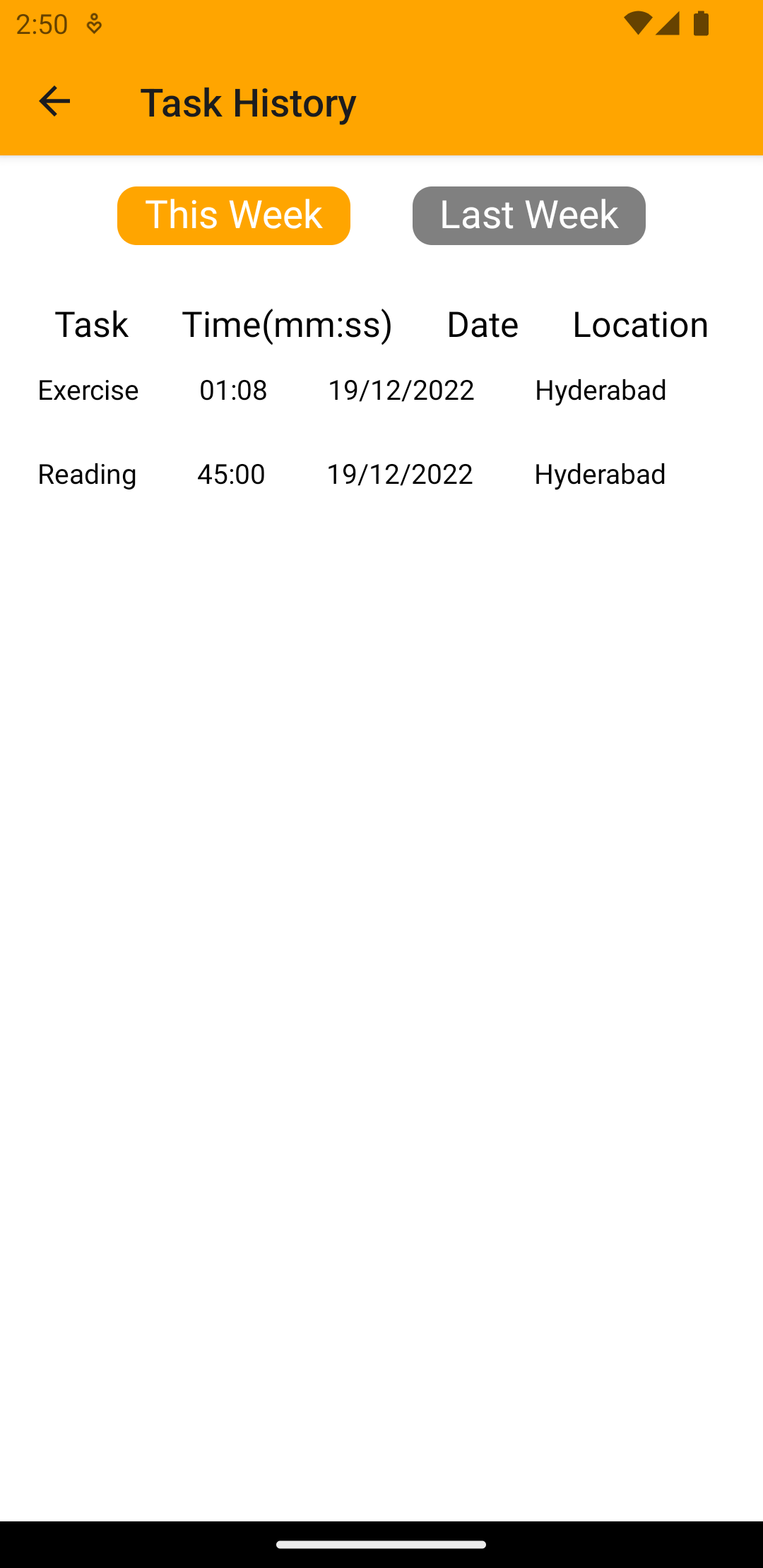Go back from Task History
Image resolution: width=763 pixels, height=1568 pixels.
[x=54, y=102]
